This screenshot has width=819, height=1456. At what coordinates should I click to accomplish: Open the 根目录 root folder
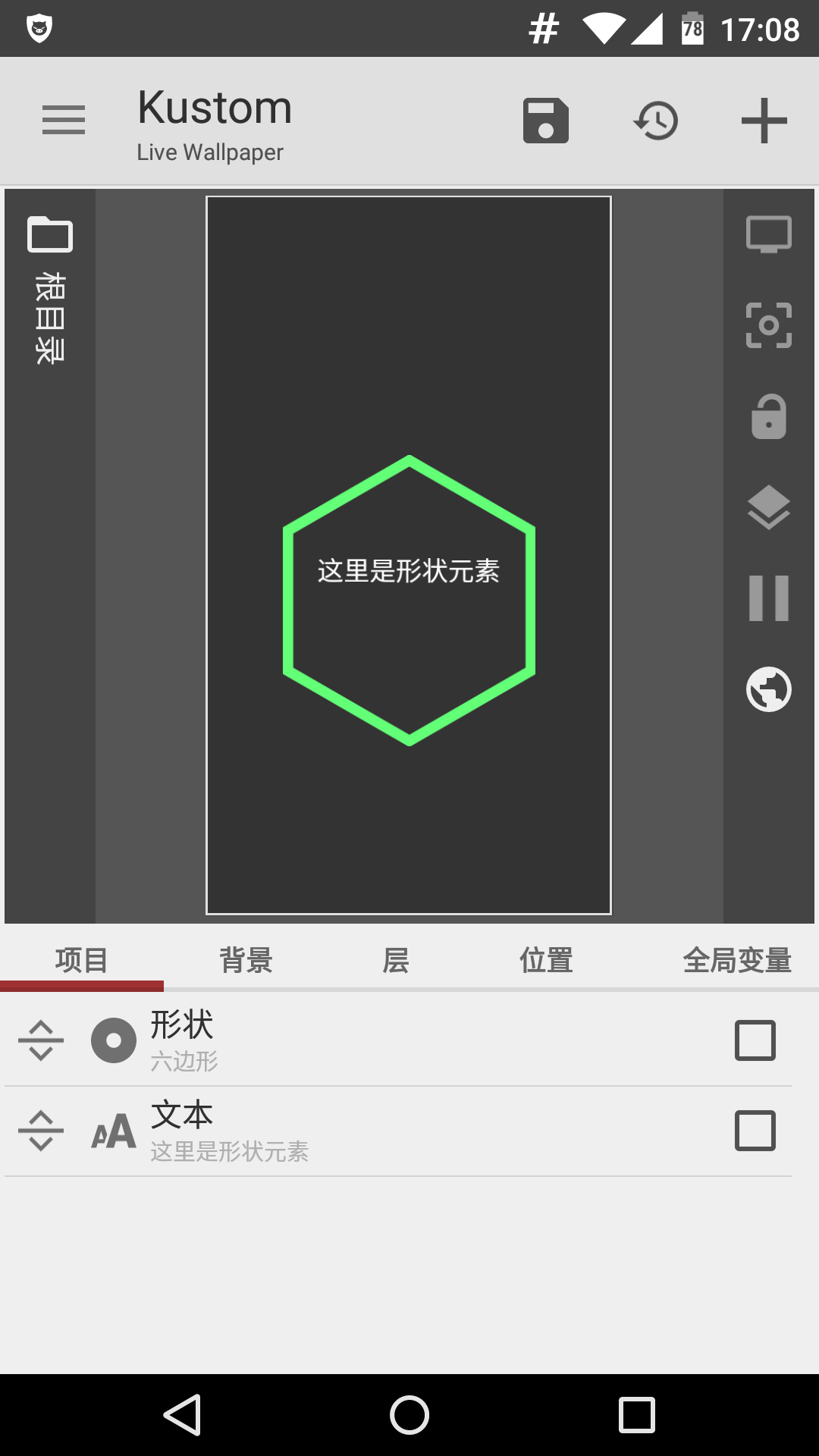click(50, 288)
